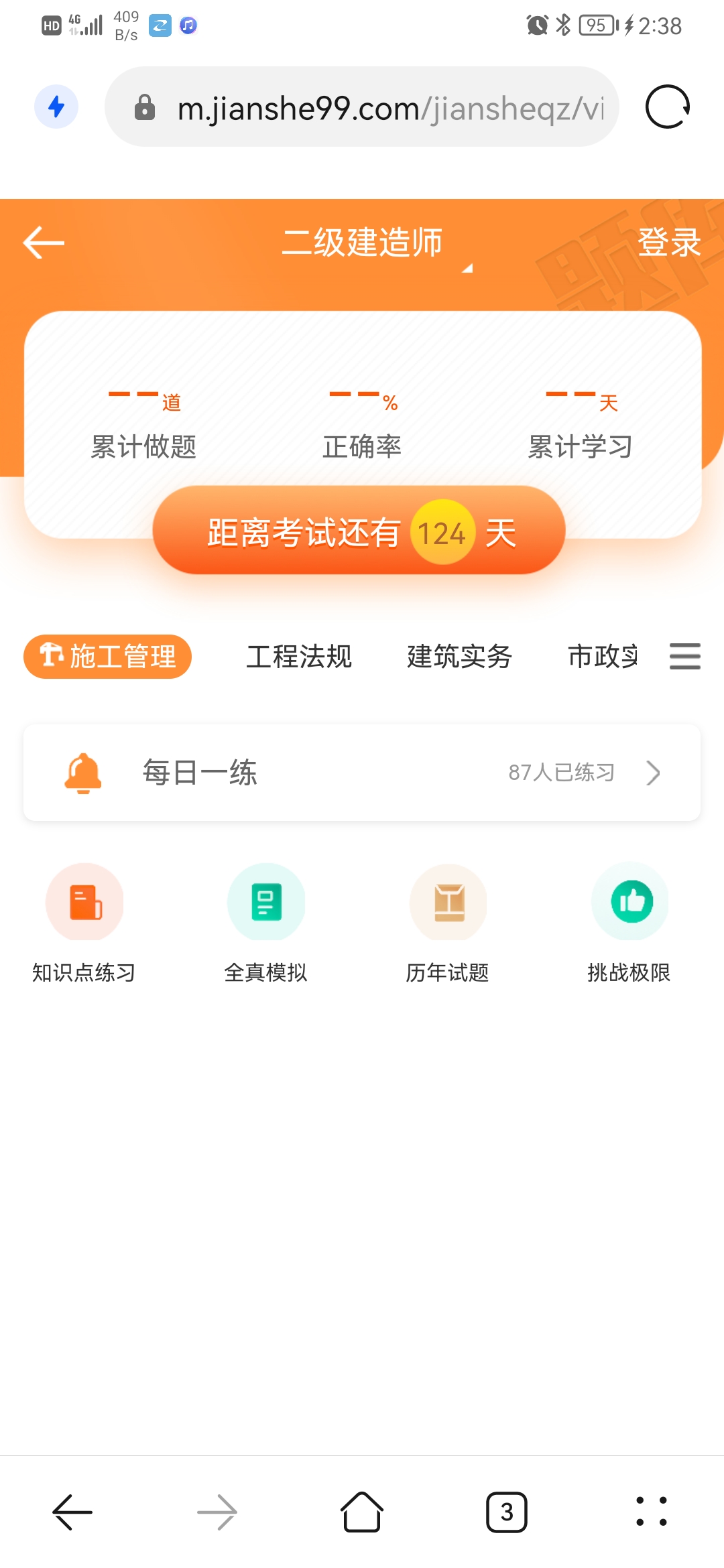This screenshot has height=1568, width=724.
Task: Expand 每日一练 via its right chevron
Action: [x=654, y=773]
